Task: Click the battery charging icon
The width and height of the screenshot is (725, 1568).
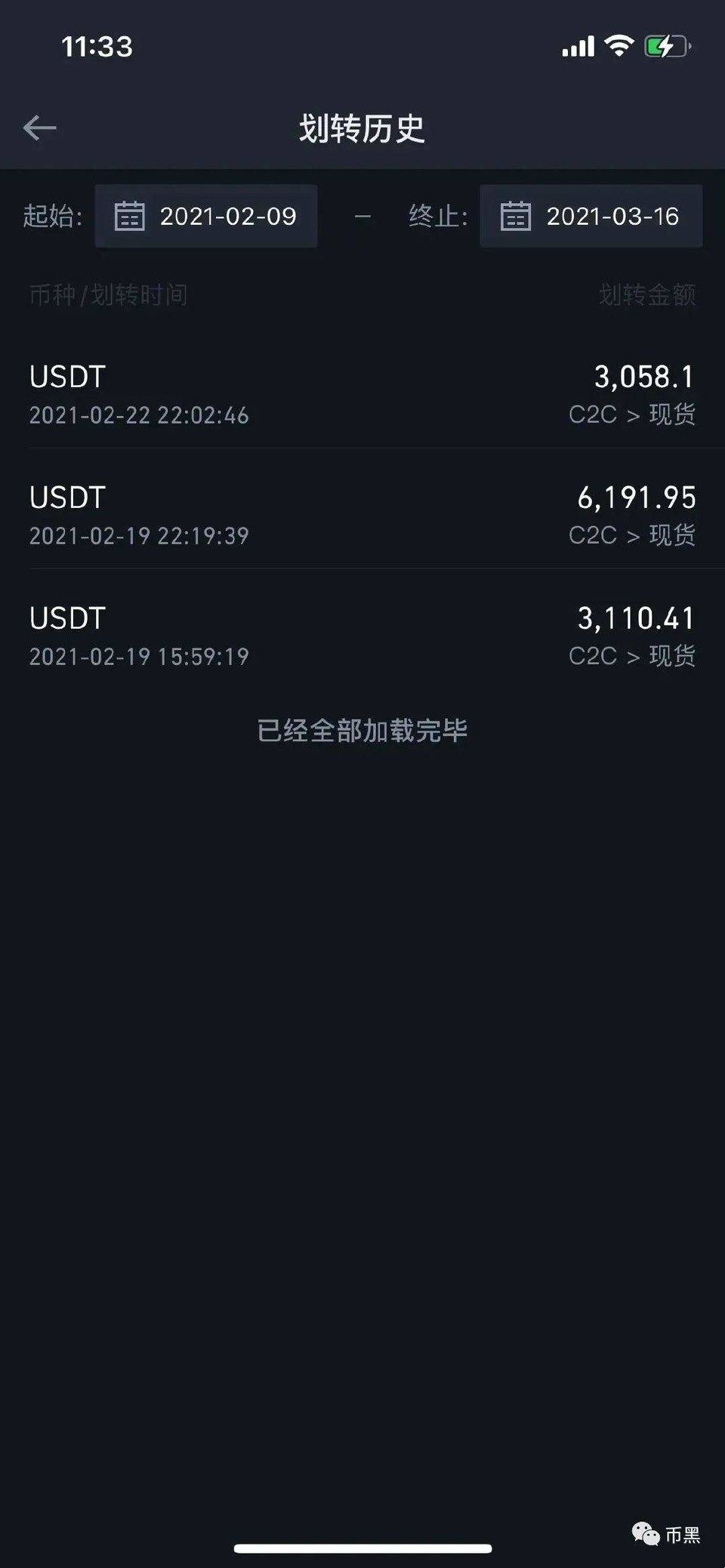Action: (x=668, y=47)
